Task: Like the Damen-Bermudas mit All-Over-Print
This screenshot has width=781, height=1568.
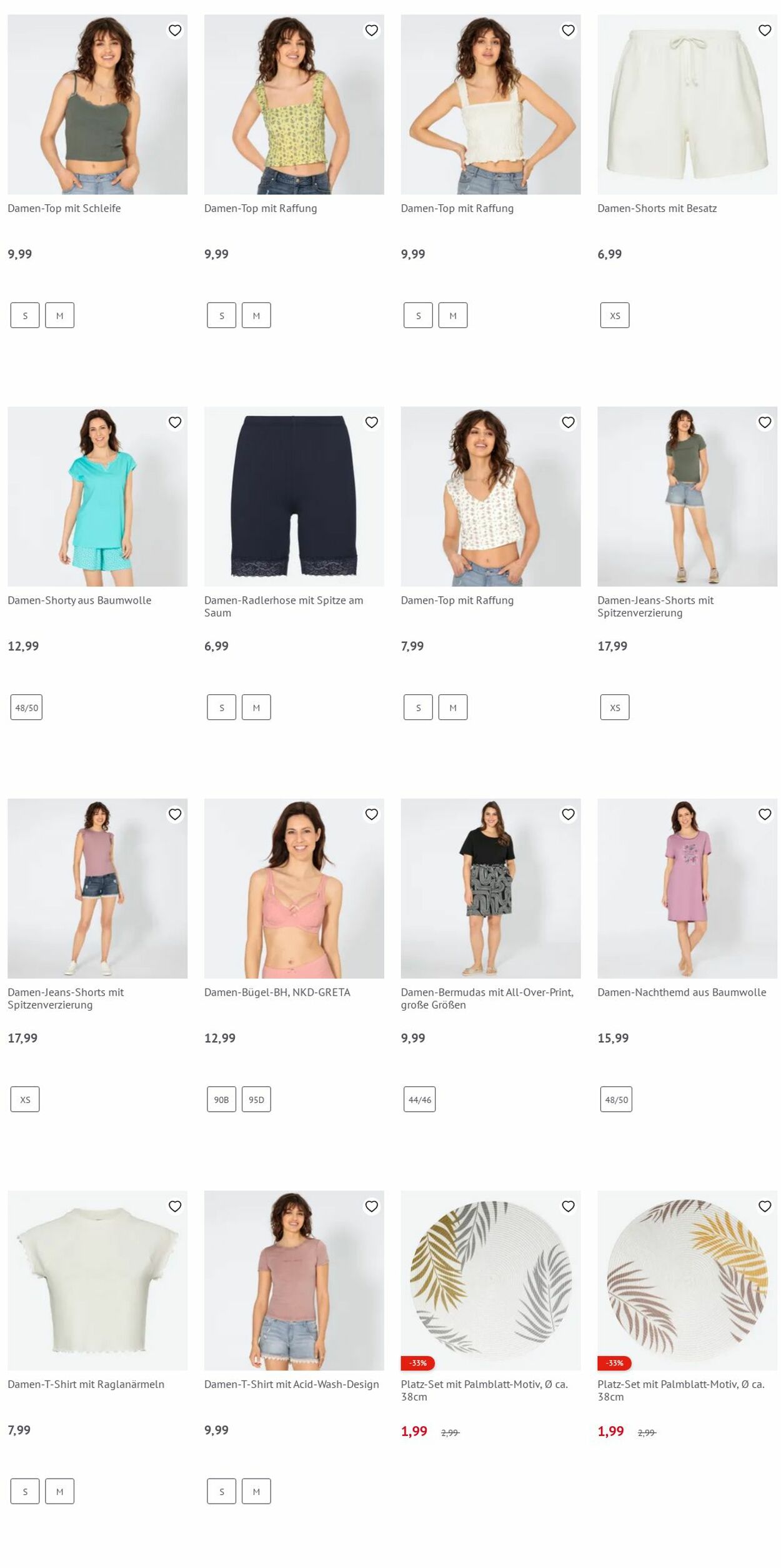Action: point(568,814)
